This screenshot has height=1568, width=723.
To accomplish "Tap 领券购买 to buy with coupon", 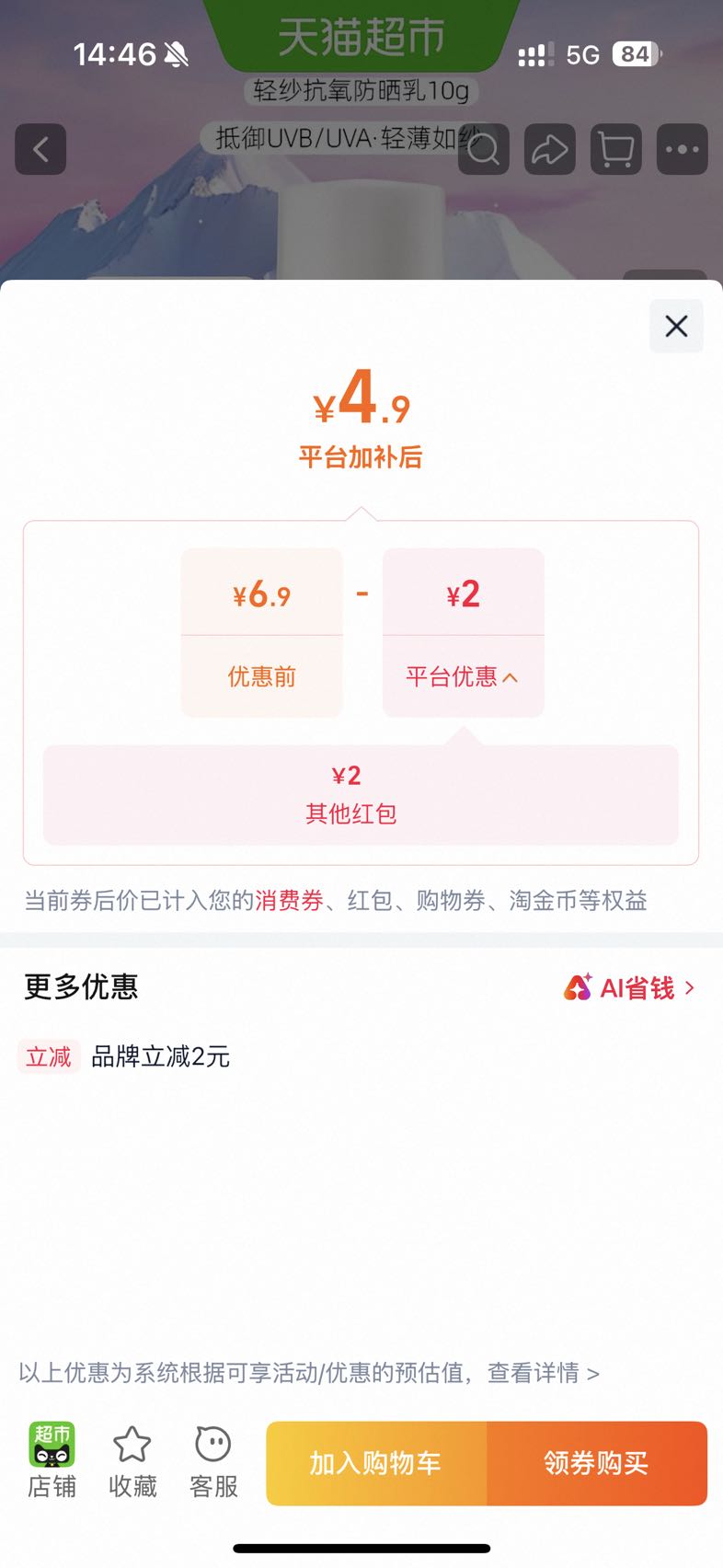I will point(597,1463).
